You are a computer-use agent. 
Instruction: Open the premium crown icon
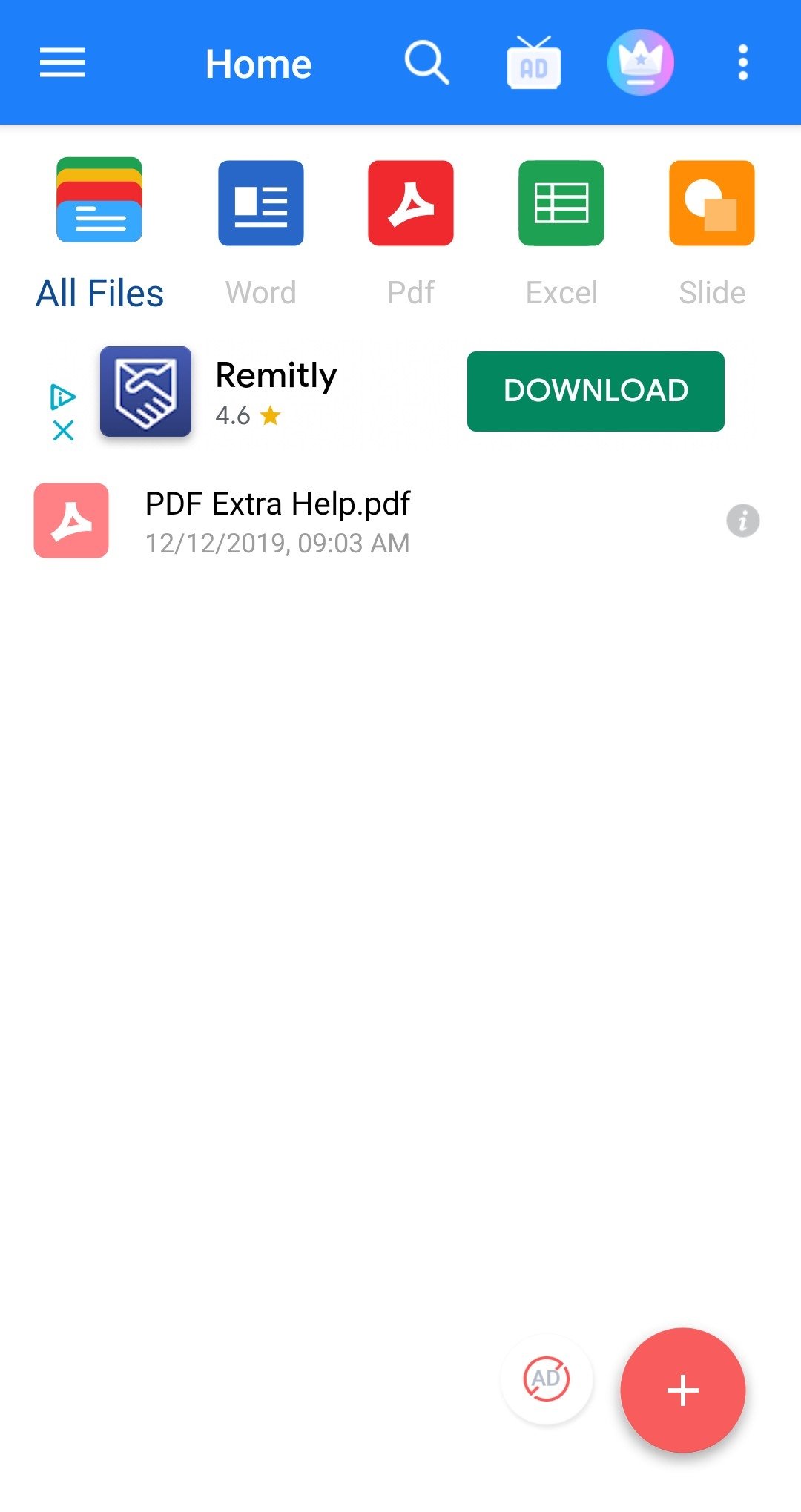point(641,62)
